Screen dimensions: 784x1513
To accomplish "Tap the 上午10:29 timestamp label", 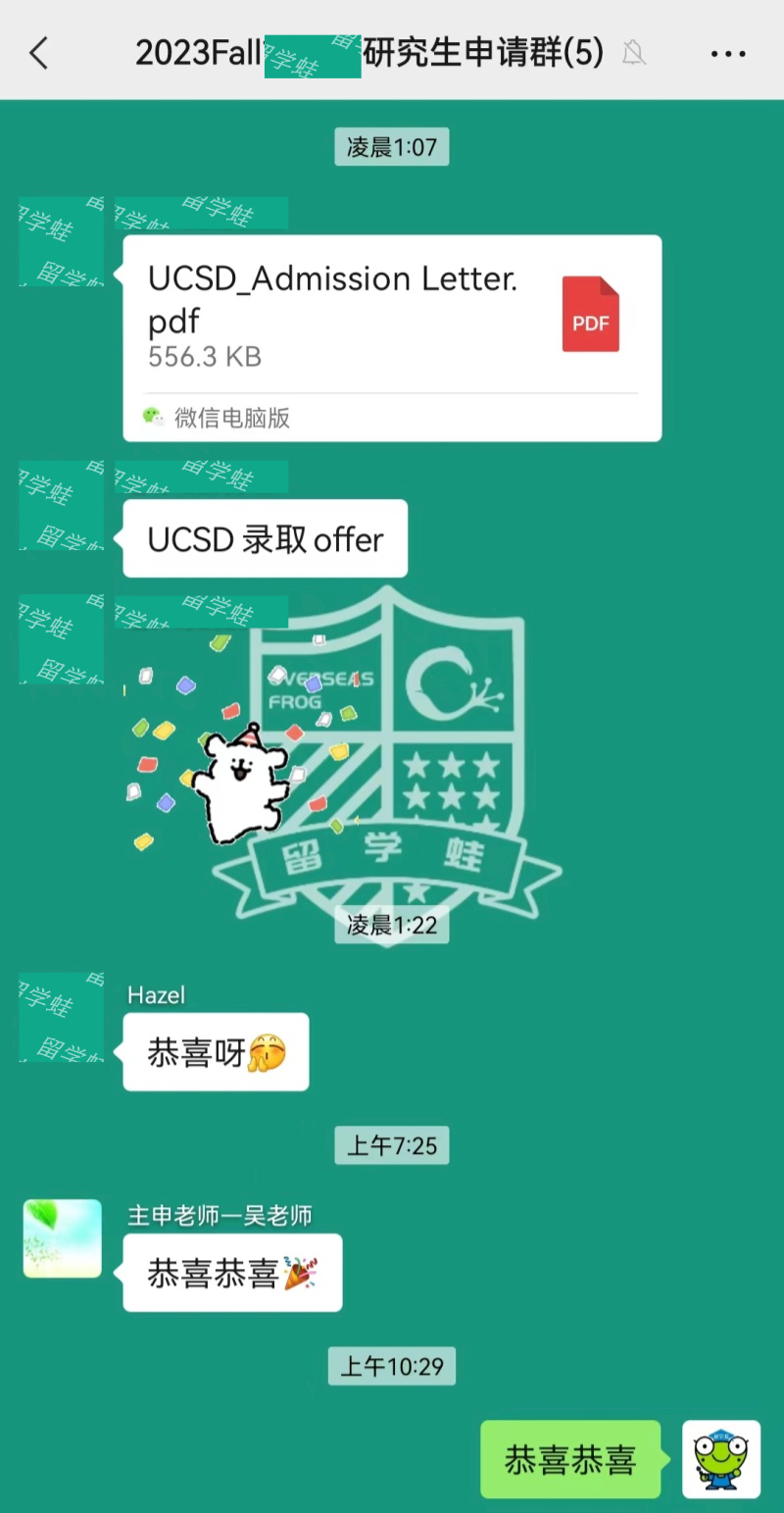I will tap(392, 1366).
